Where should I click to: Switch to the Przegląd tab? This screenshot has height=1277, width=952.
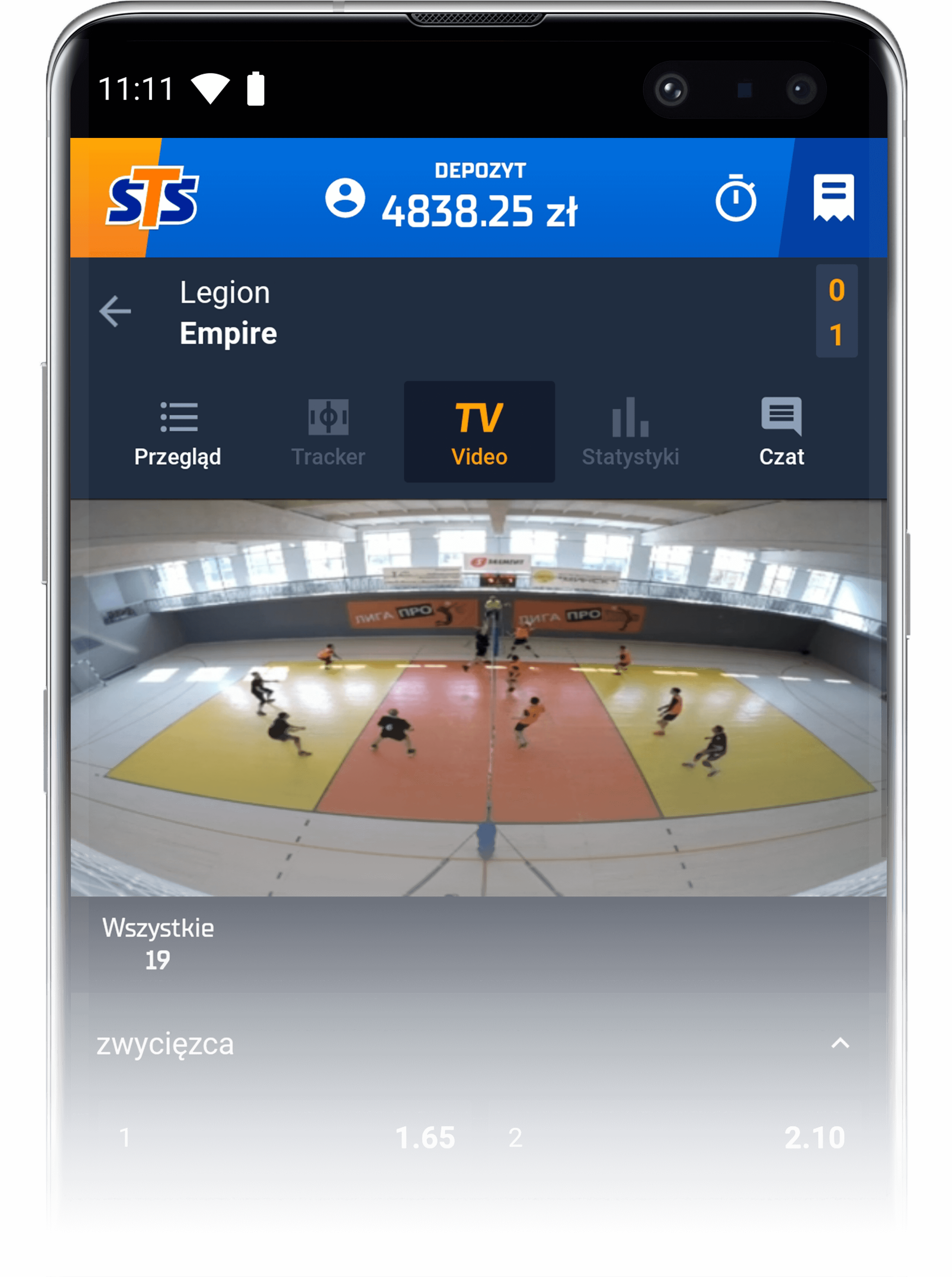click(178, 432)
